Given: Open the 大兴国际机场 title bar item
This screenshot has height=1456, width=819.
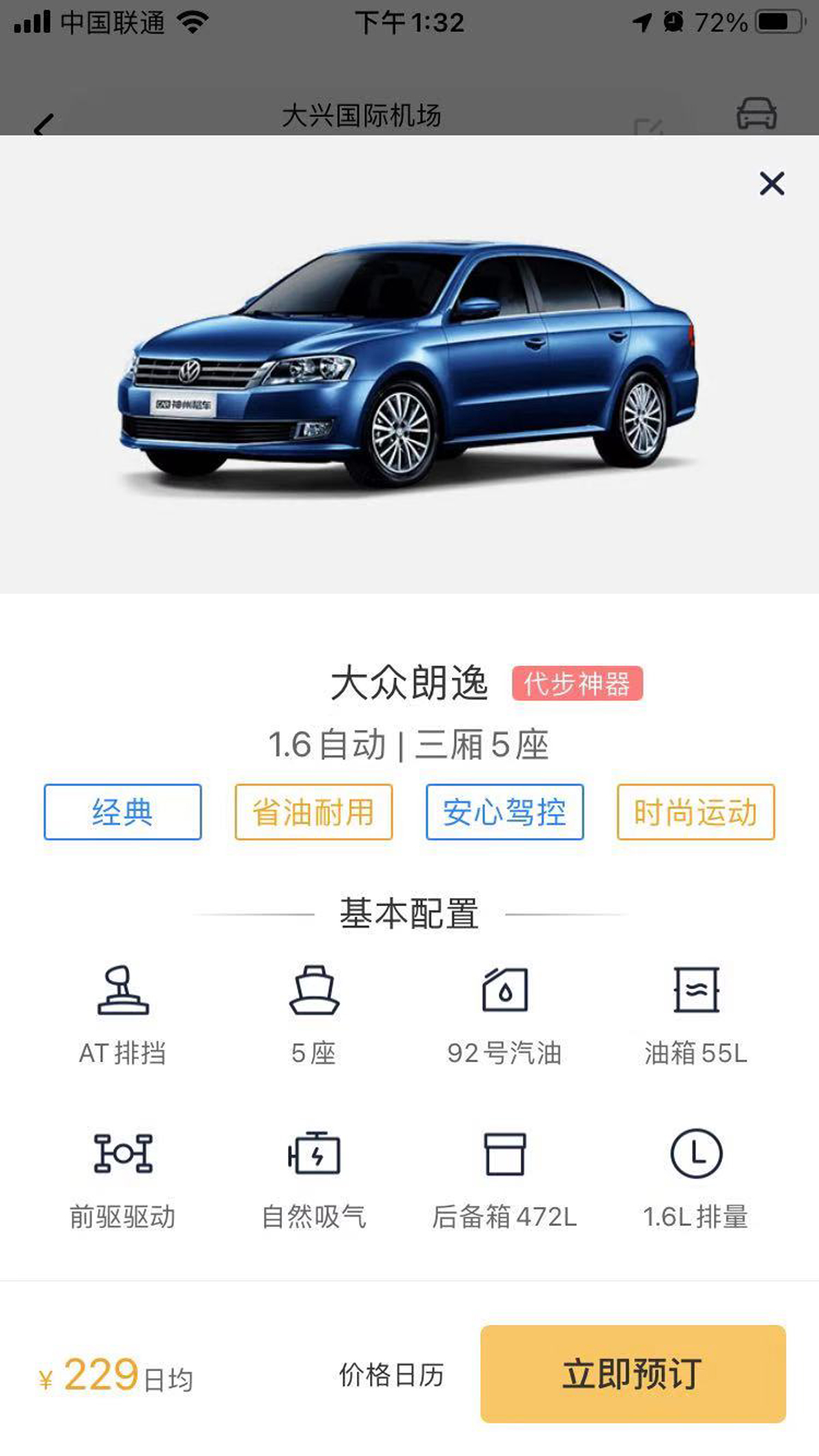Looking at the screenshot, I should click(363, 115).
